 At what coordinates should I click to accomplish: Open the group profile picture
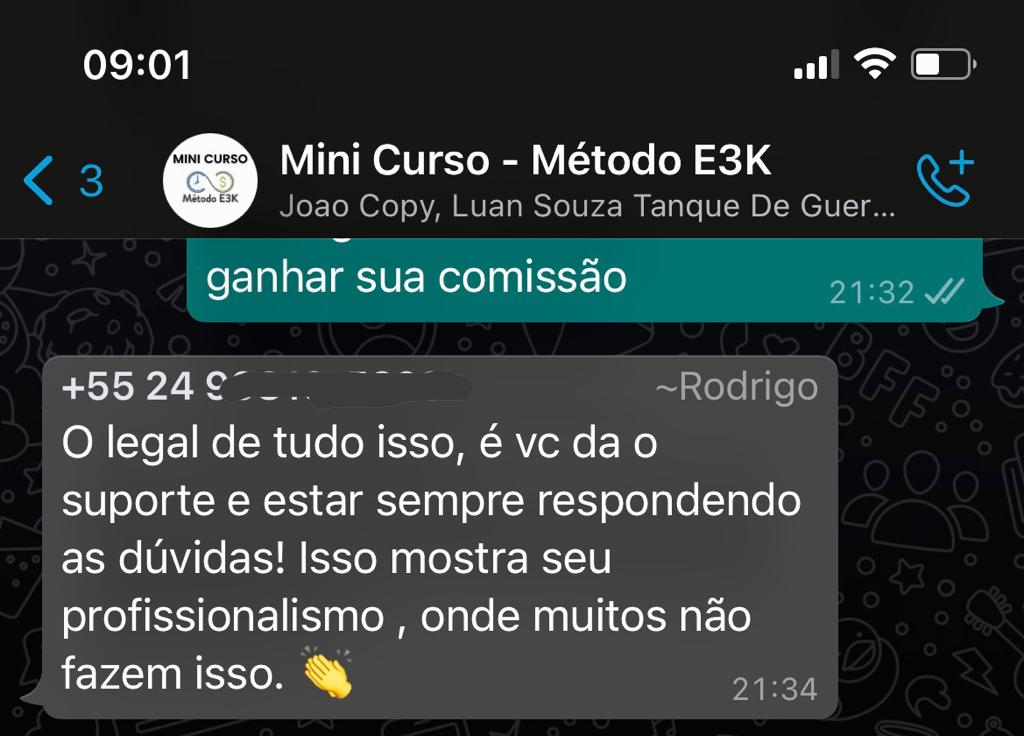click(210, 181)
